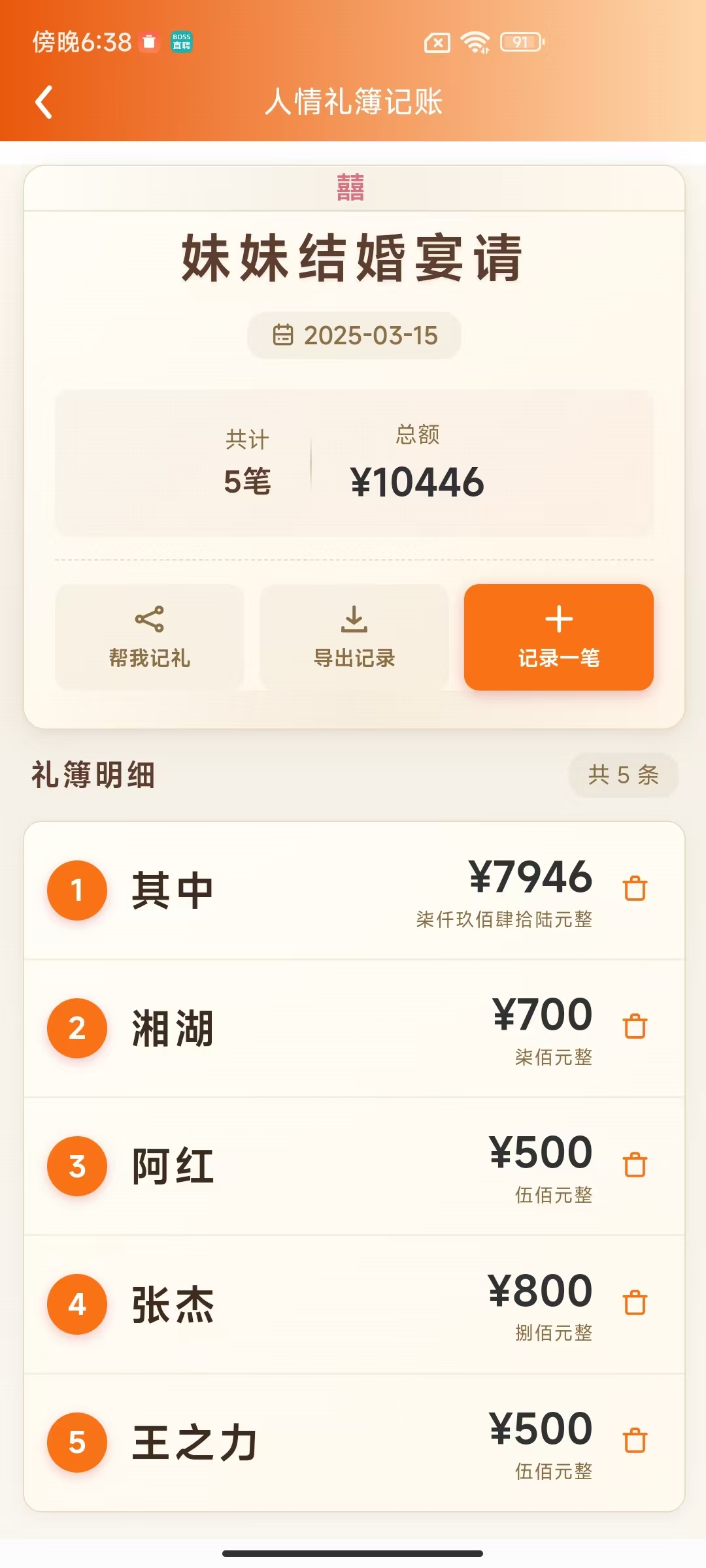Screen dimensions: 706x1568
Task: Tap the 共 5 条 count chip
Action: (622, 775)
